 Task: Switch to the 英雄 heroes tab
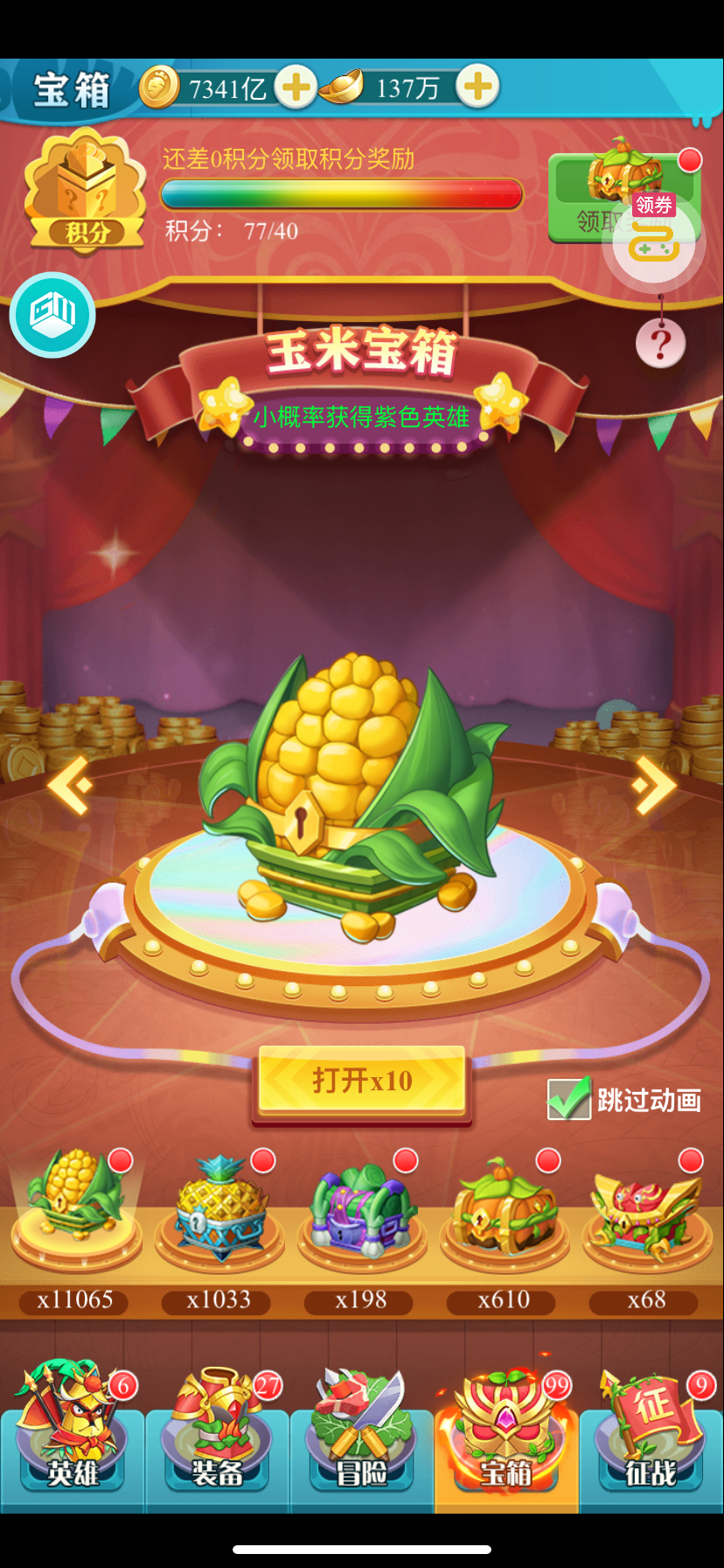[73, 1435]
